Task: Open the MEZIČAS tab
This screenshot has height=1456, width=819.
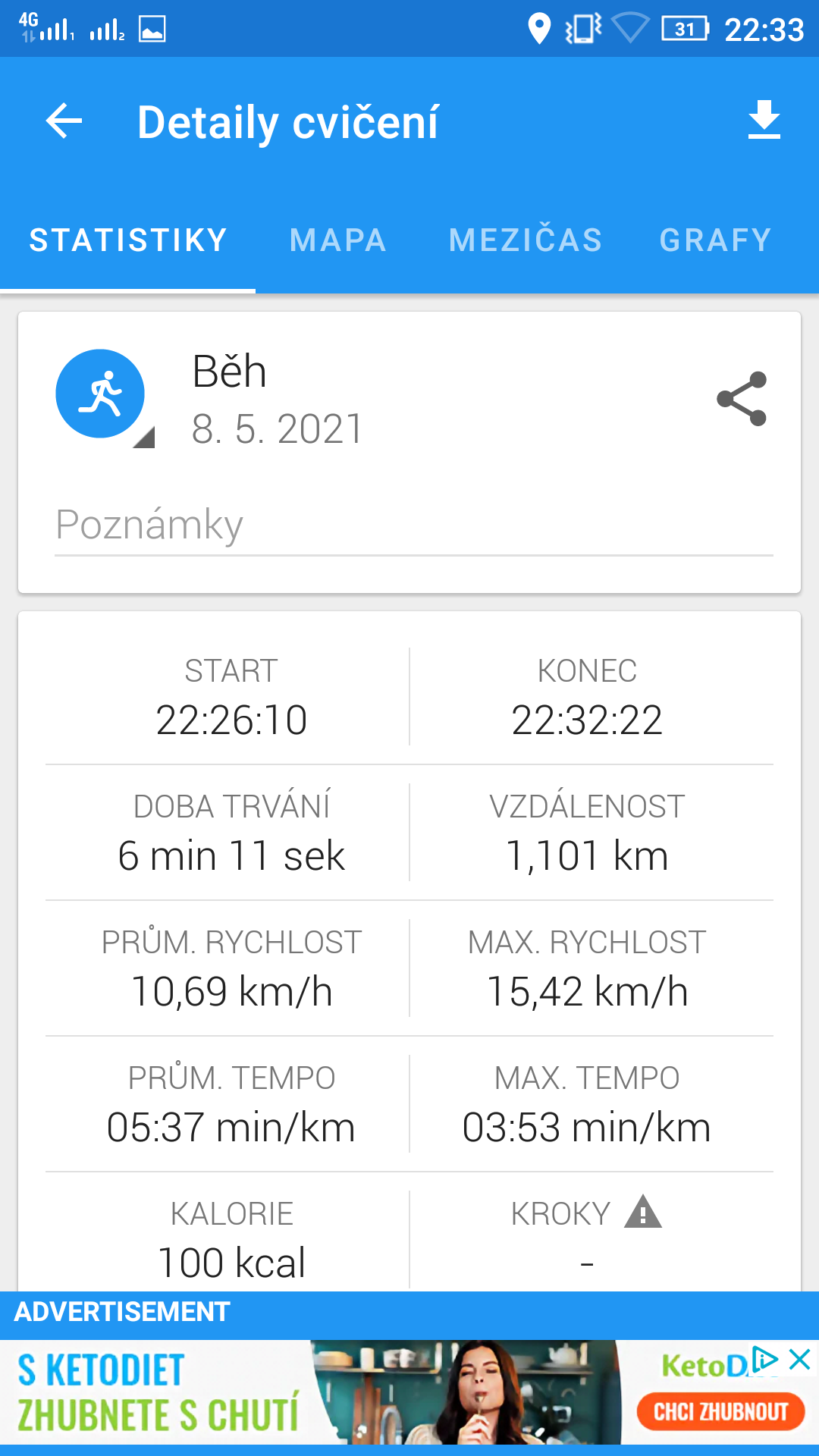Action: click(526, 240)
